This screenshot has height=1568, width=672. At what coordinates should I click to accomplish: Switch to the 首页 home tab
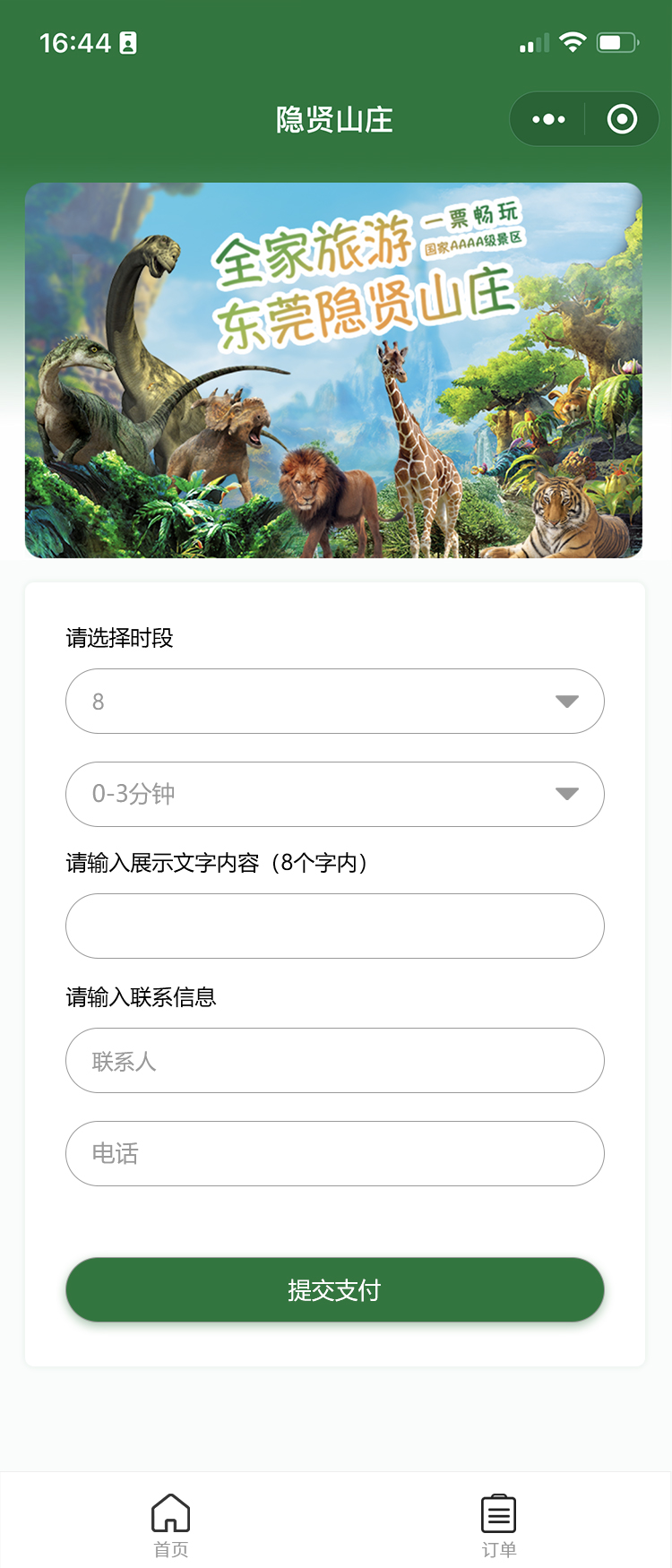click(170, 1525)
